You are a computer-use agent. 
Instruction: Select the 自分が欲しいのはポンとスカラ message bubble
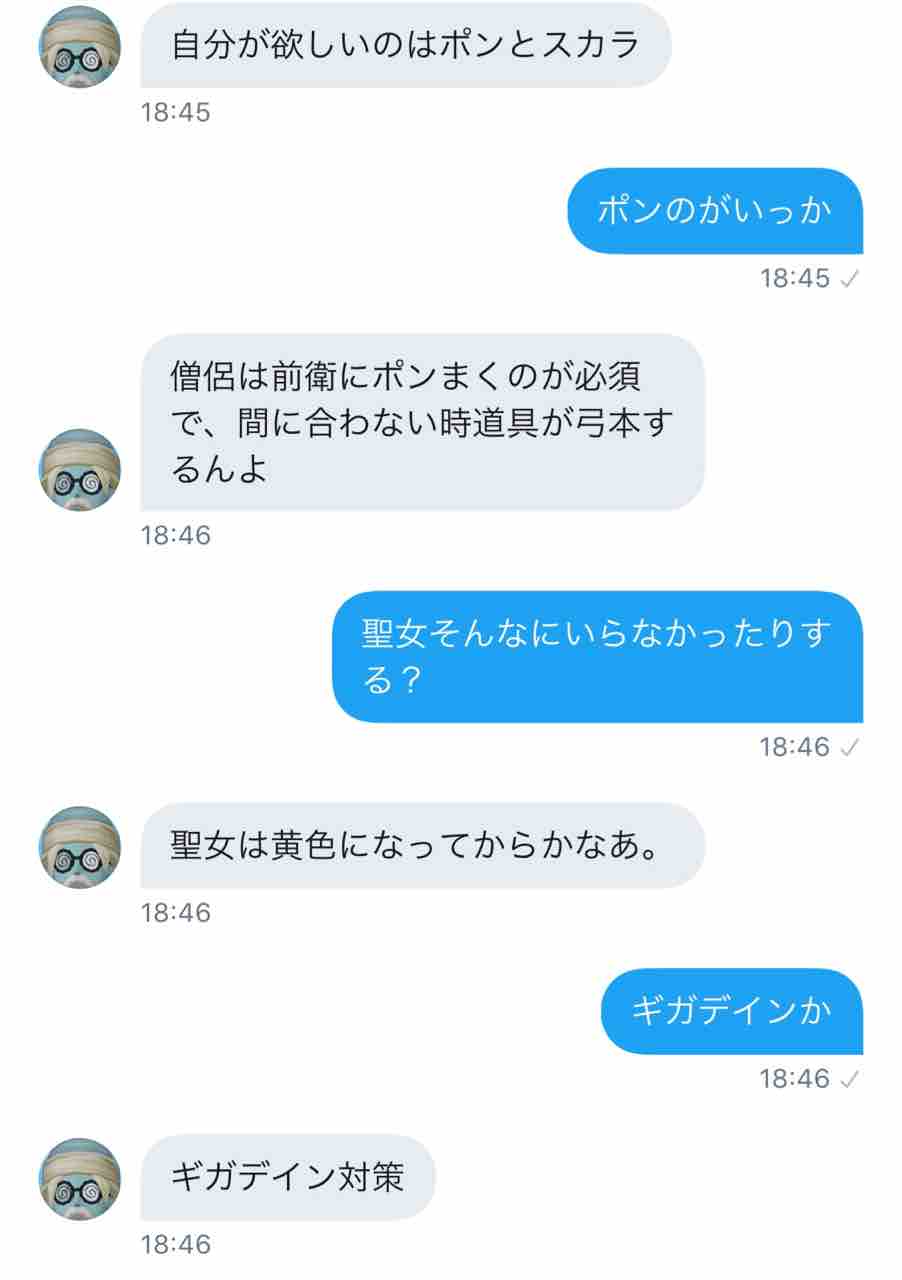tap(406, 43)
